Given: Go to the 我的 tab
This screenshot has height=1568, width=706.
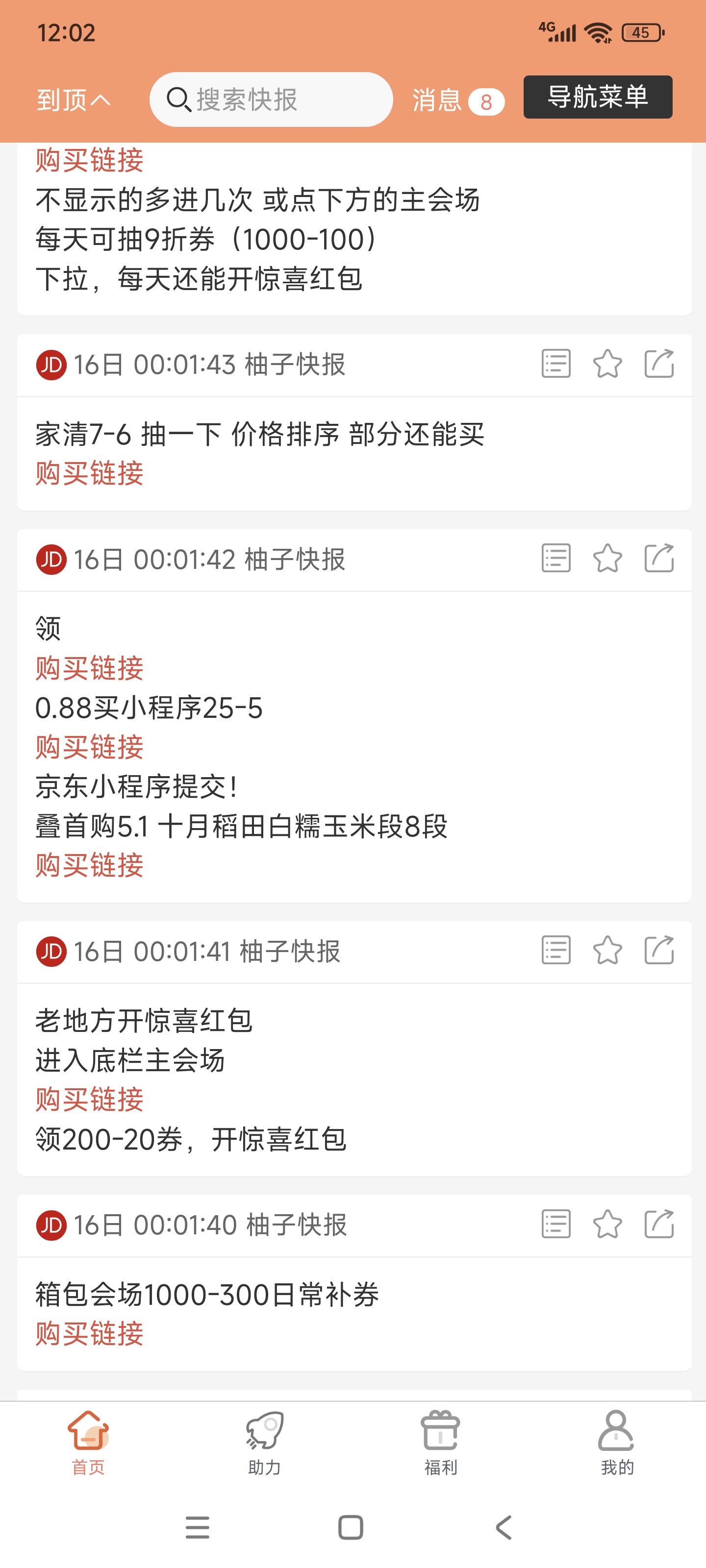Looking at the screenshot, I should (617, 1443).
